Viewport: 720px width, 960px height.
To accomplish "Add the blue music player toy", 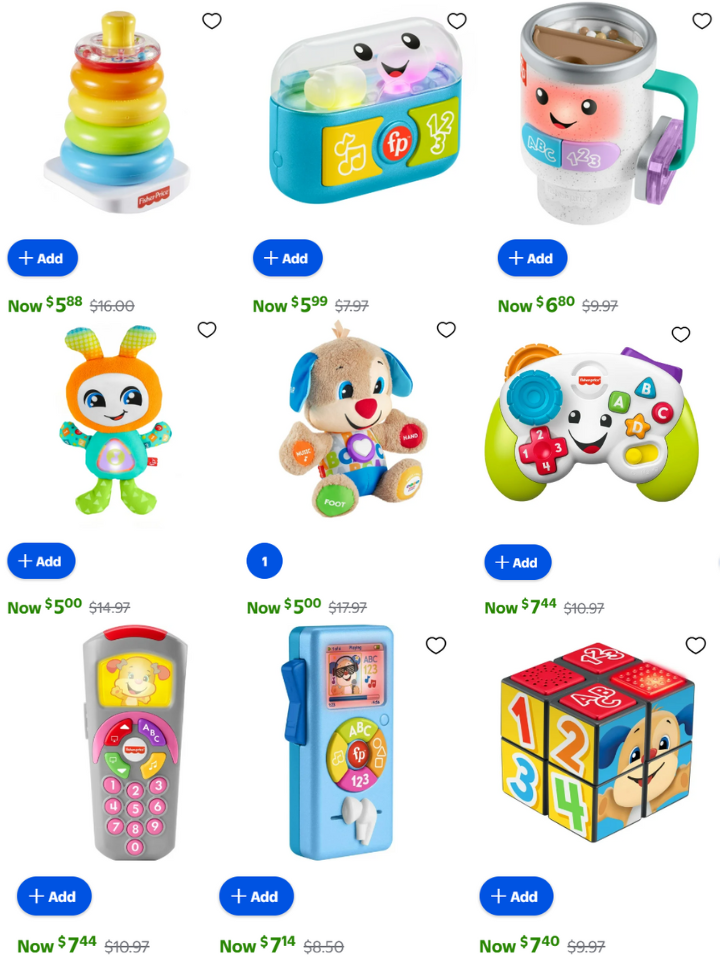I will 256,896.
